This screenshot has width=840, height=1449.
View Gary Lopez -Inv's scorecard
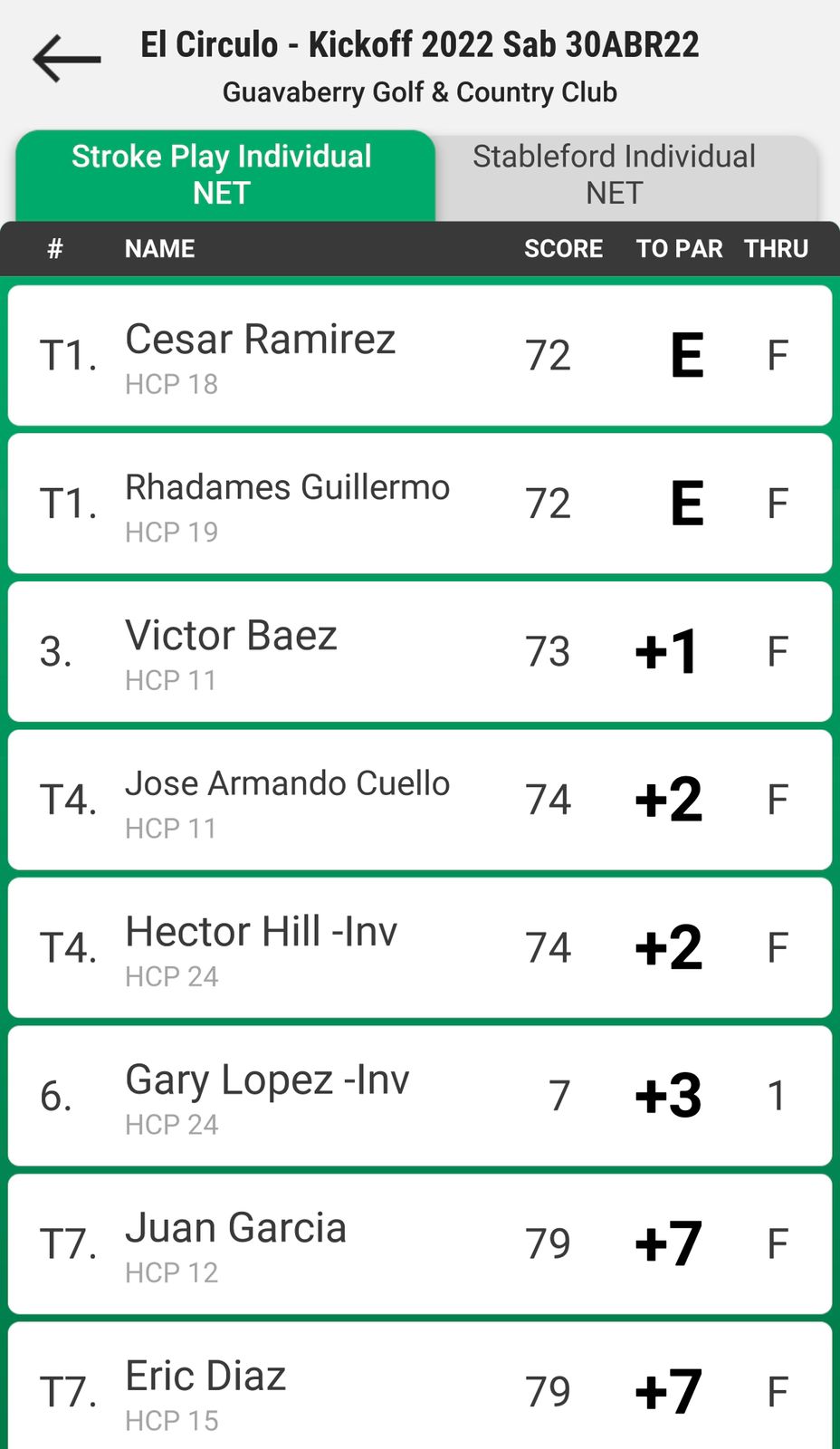tap(420, 1096)
